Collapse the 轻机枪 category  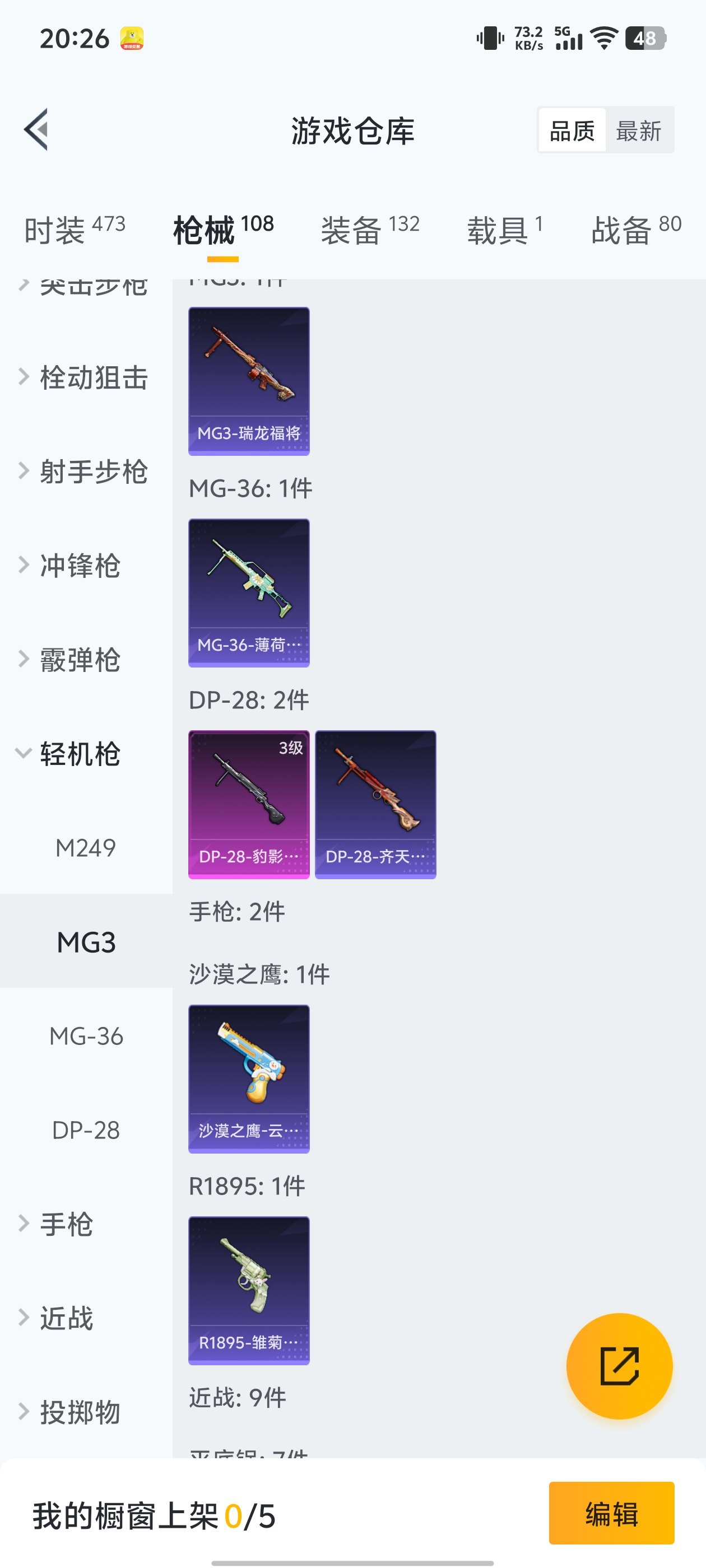click(x=79, y=754)
